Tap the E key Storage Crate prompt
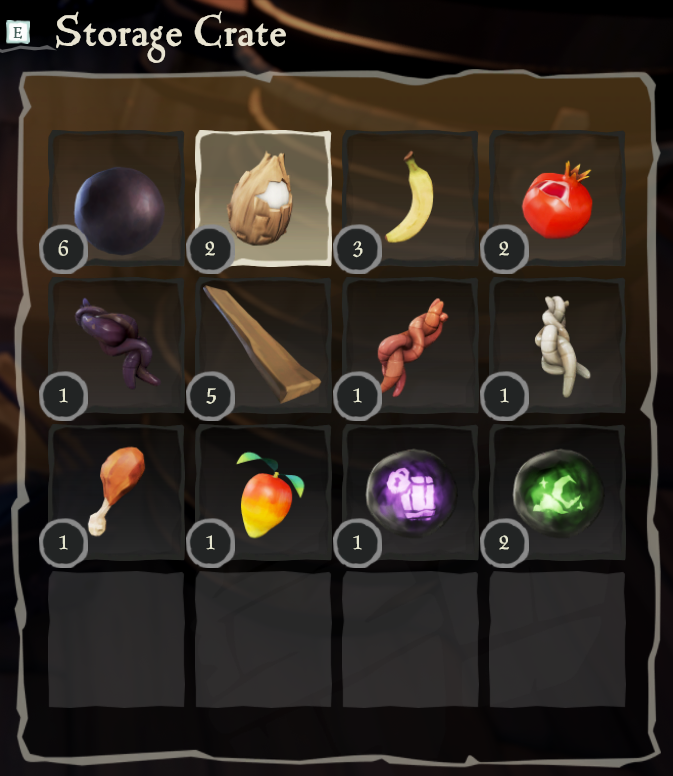673x776 pixels. [18, 33]
